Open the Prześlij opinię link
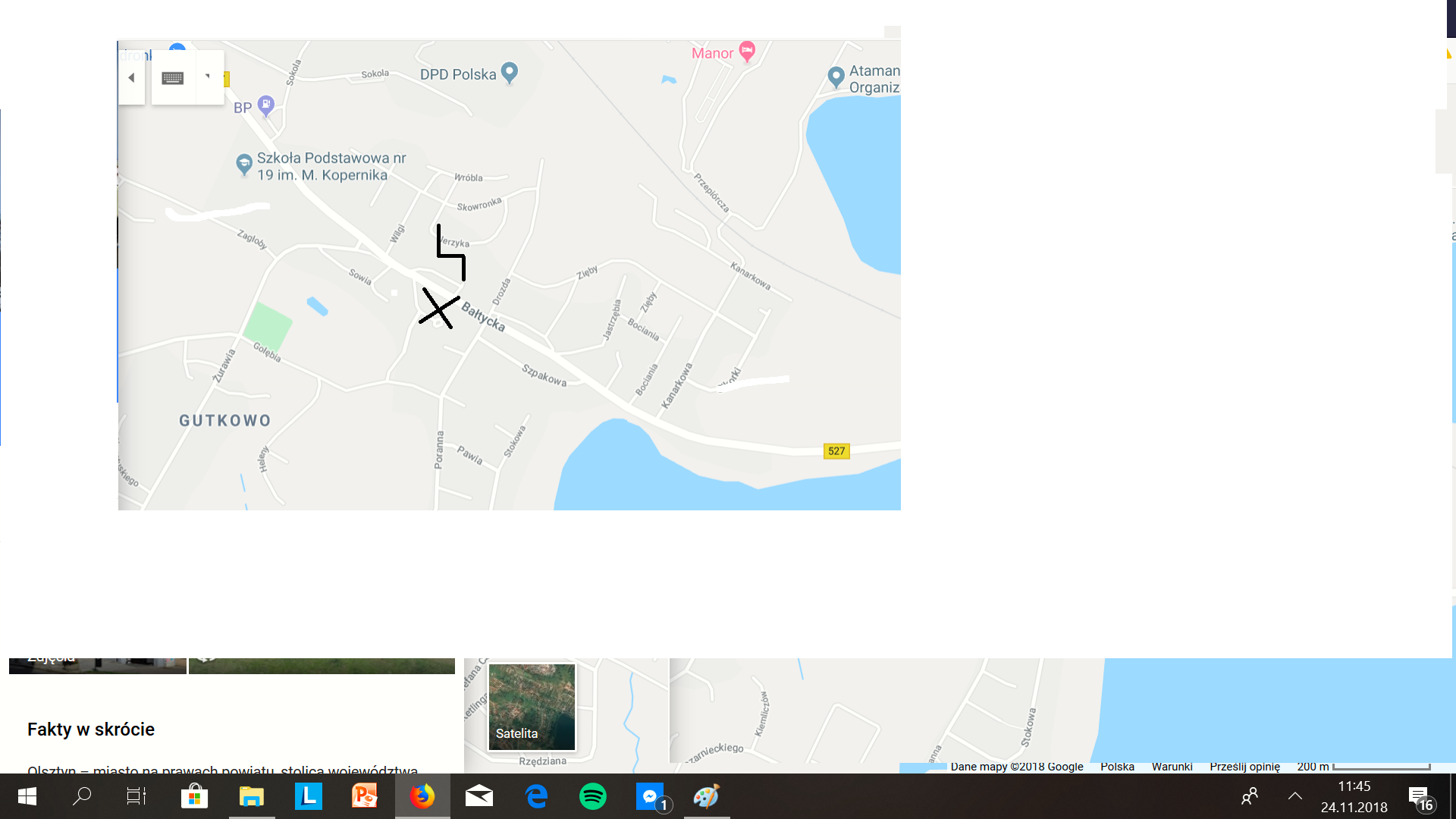 click(1244, 767)
